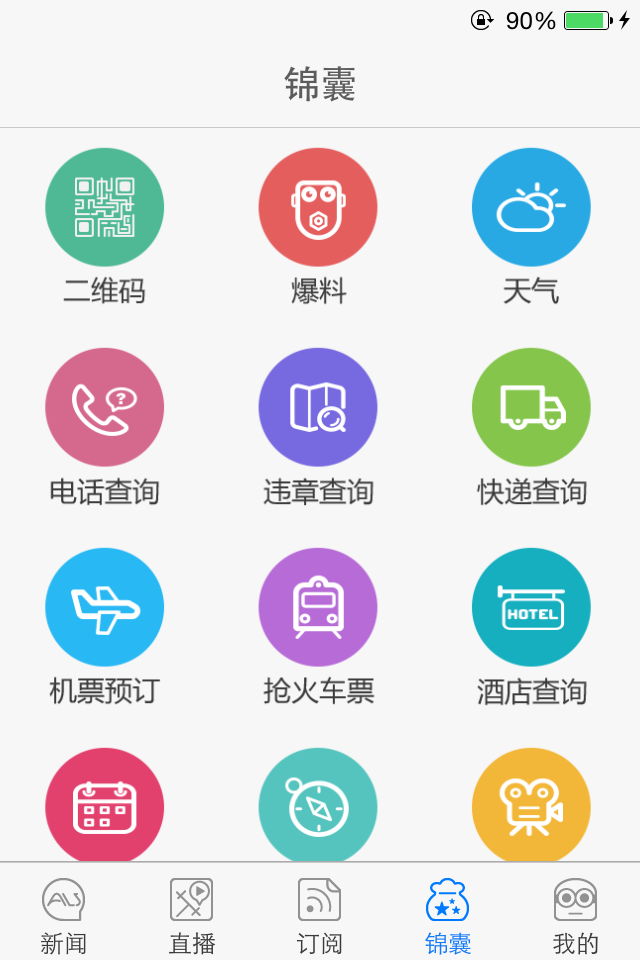Open the yellow movie camera tool

pos(531,805)
